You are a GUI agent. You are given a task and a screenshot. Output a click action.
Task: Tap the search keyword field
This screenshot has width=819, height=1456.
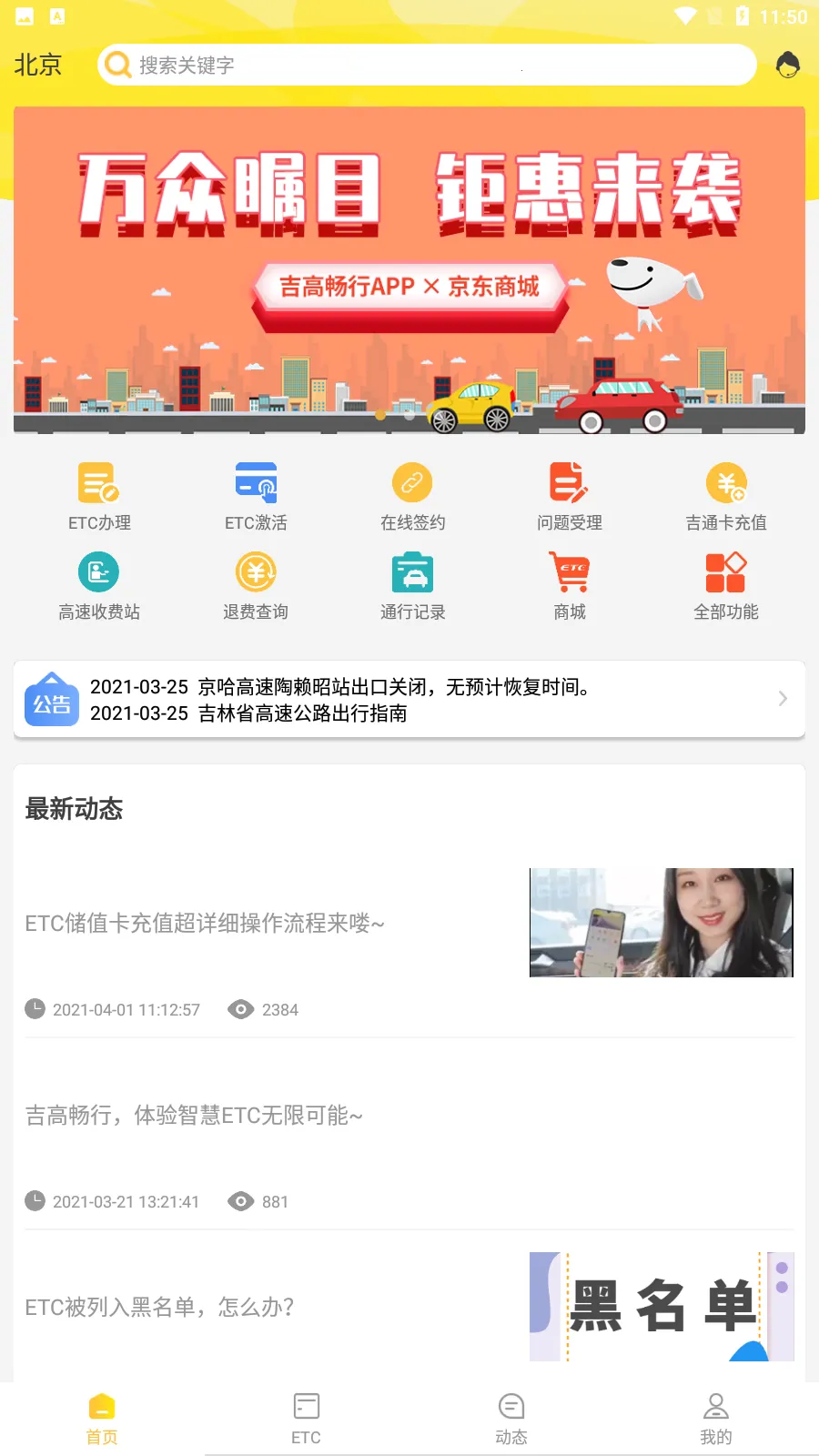(428, 66)
